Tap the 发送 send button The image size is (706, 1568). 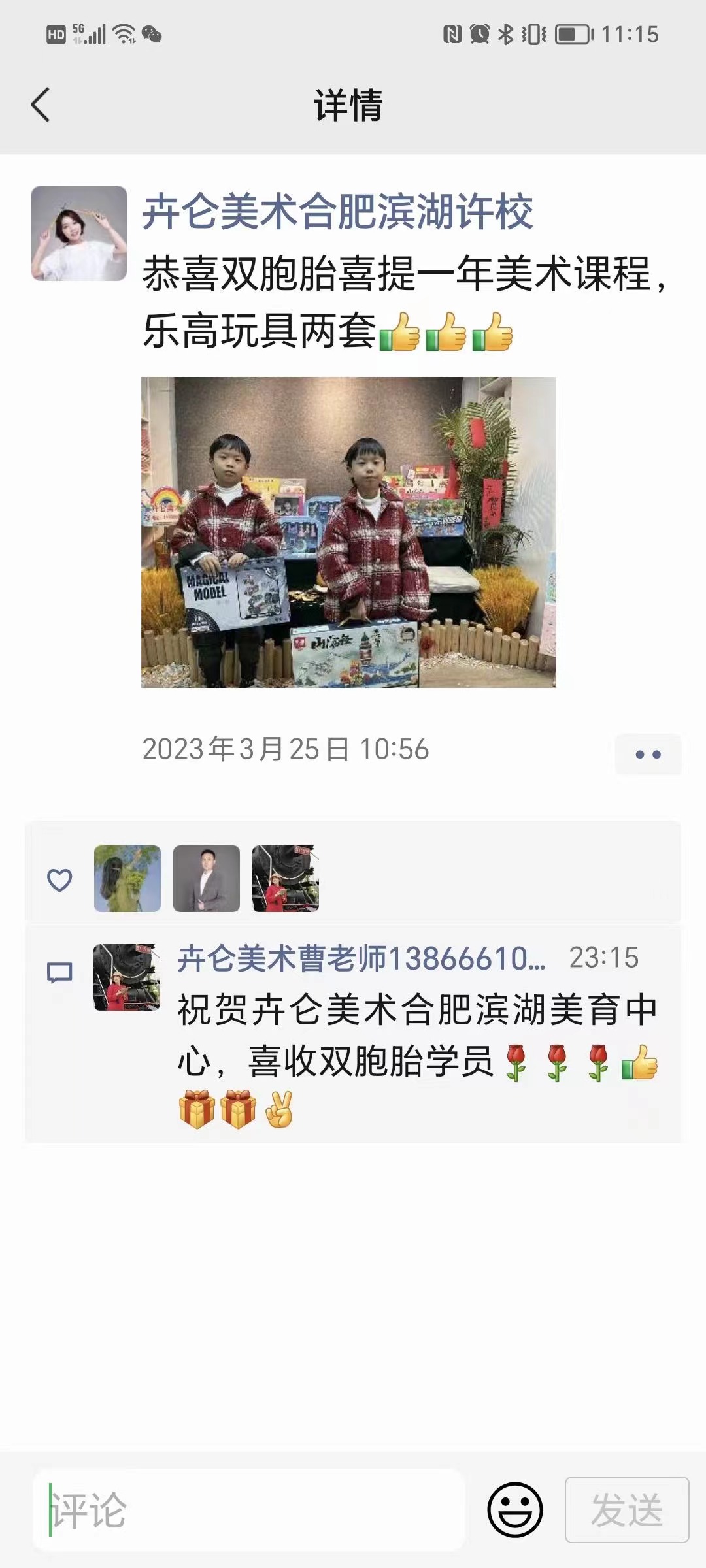pyautogui.click(x=626, y=1511)
